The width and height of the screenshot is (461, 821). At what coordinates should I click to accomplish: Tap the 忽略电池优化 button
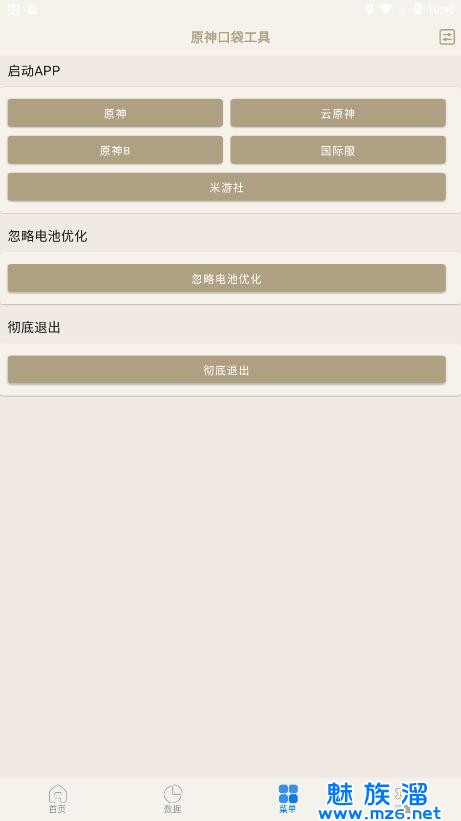click(x=227, y=279)
